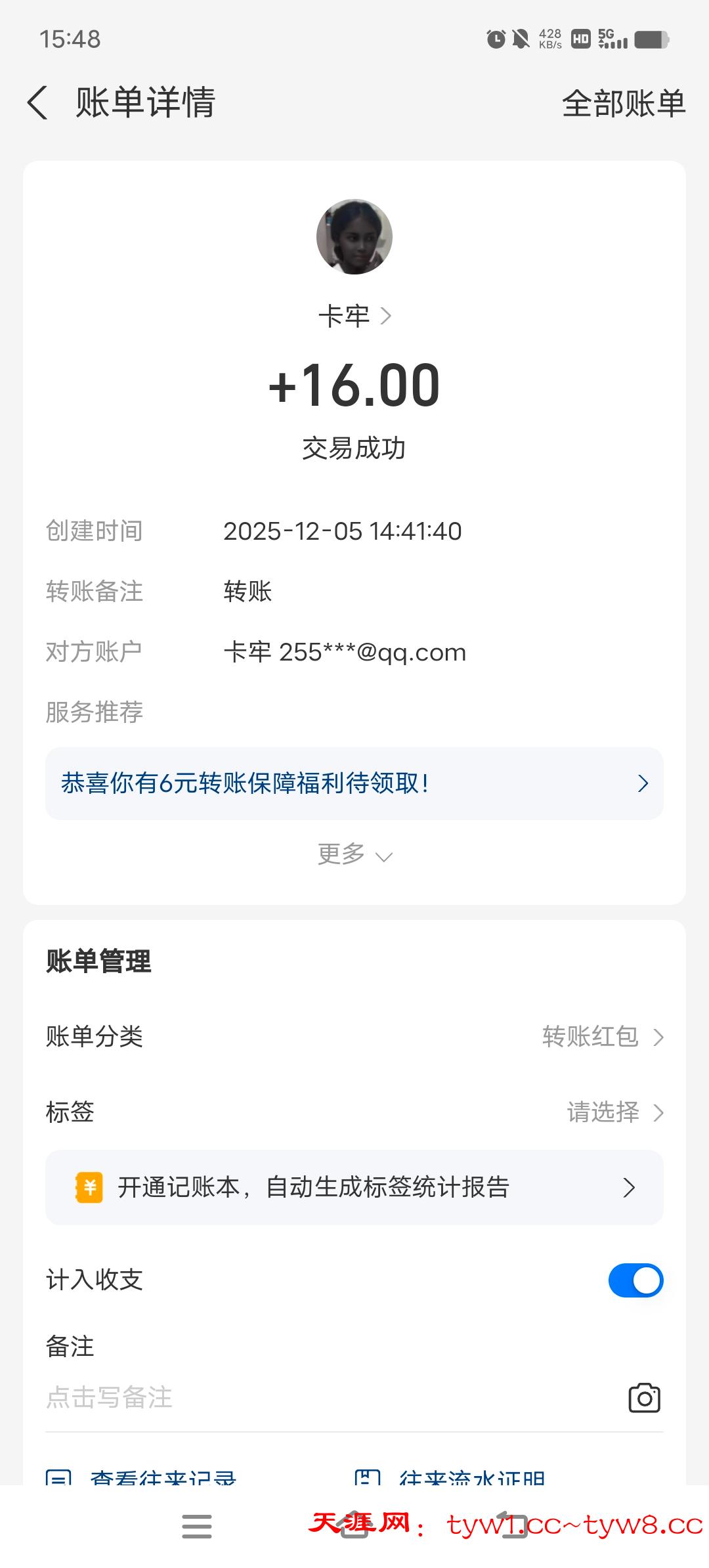Claim the 6元转账保障福利 offer
Image resolution: width=709 pixels, height=1568 pixels.
[x=354, y=783]
